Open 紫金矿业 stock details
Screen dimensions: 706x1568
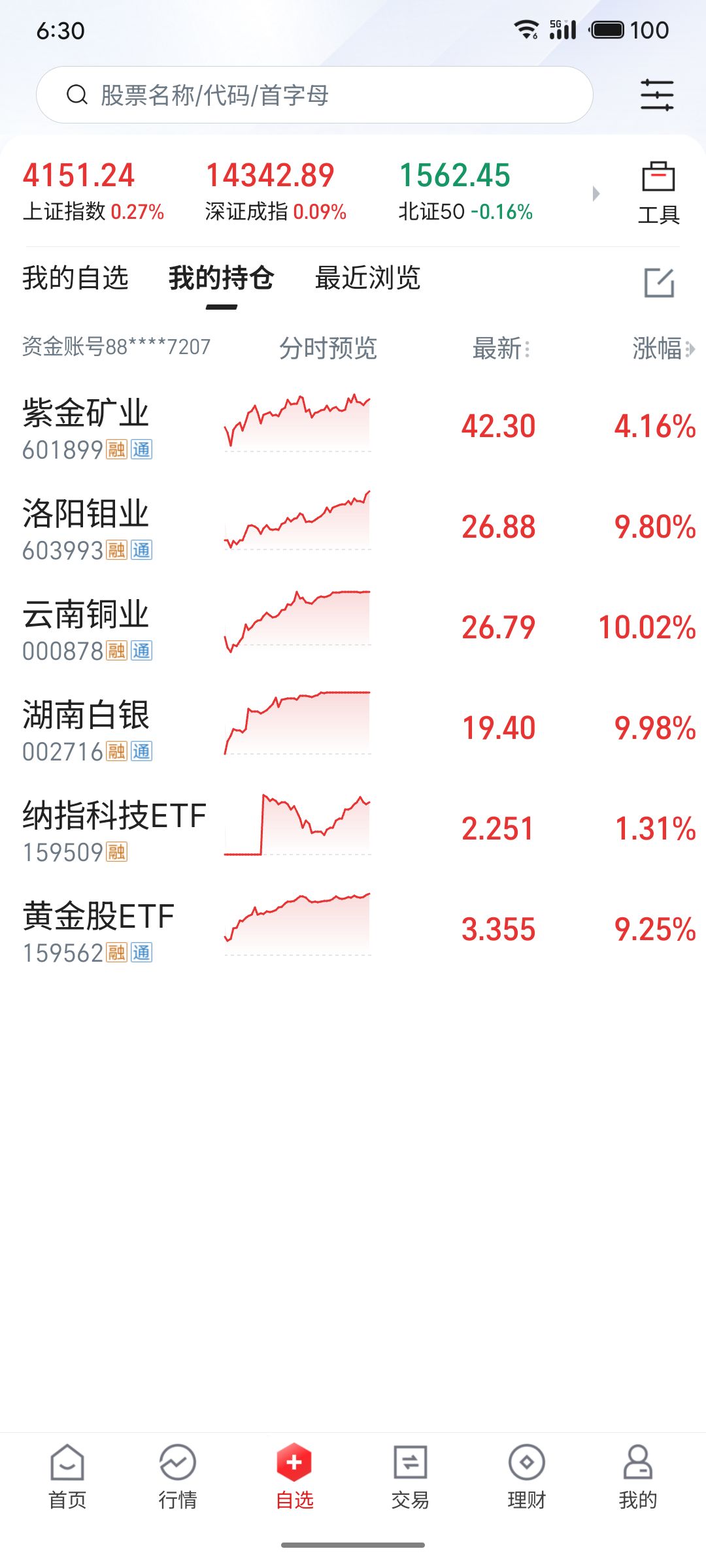(86, 426)
